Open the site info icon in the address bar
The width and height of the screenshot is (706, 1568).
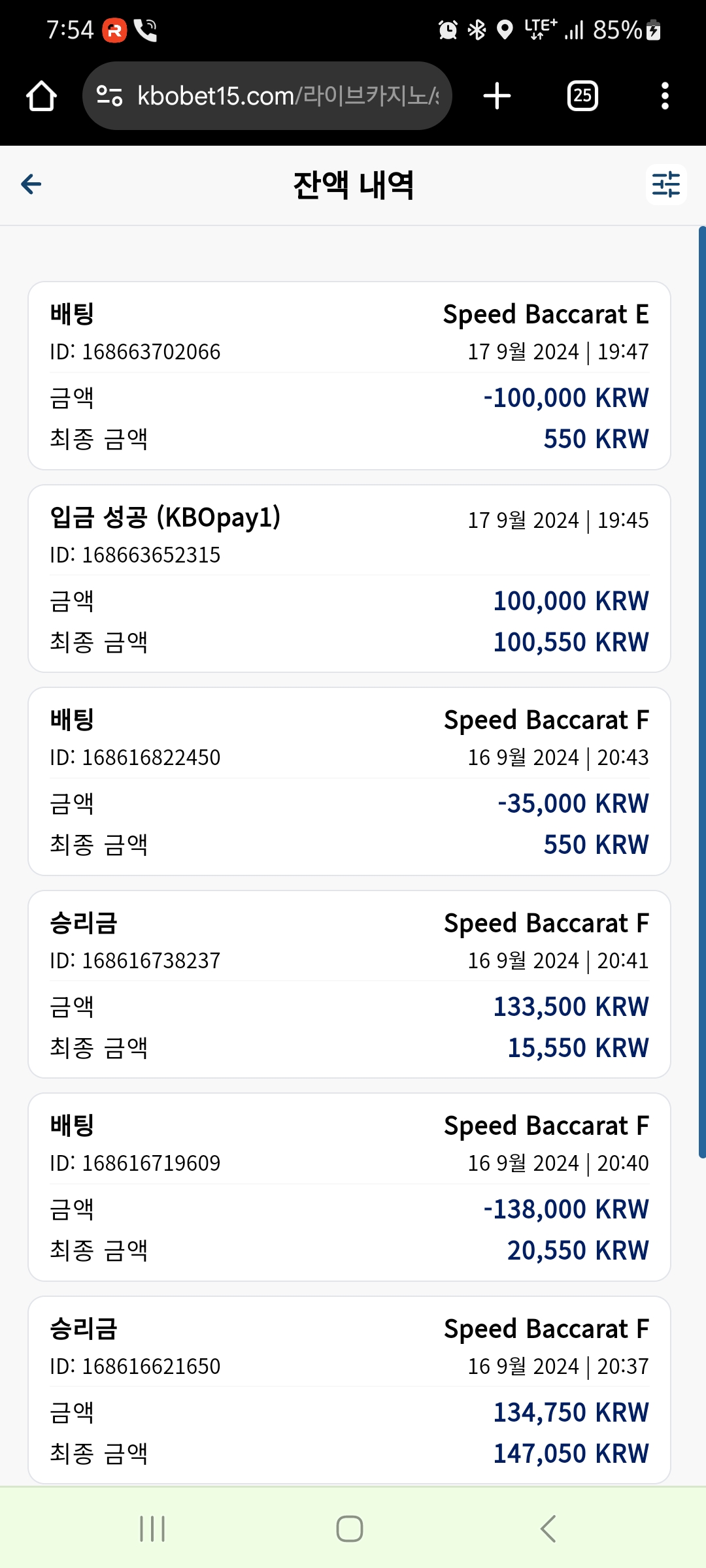pos(109,96)
